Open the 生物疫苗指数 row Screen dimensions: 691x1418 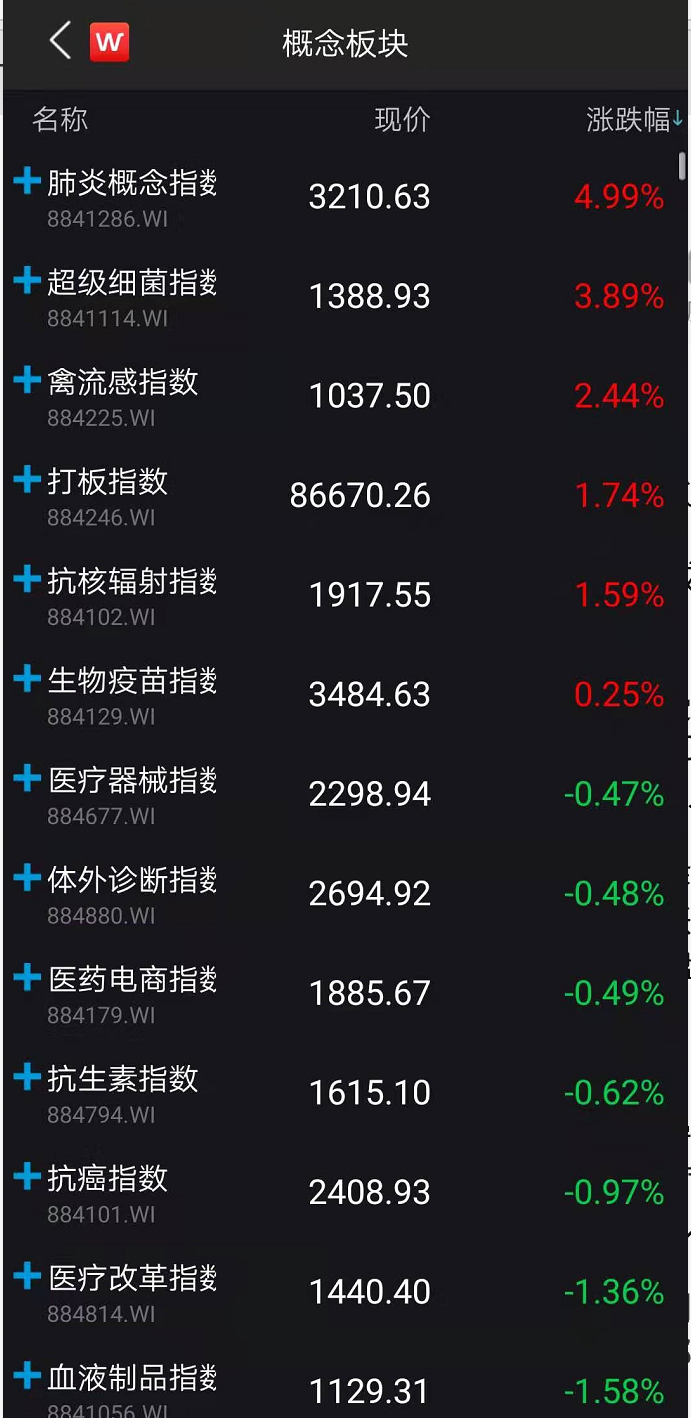click(345, 694)
